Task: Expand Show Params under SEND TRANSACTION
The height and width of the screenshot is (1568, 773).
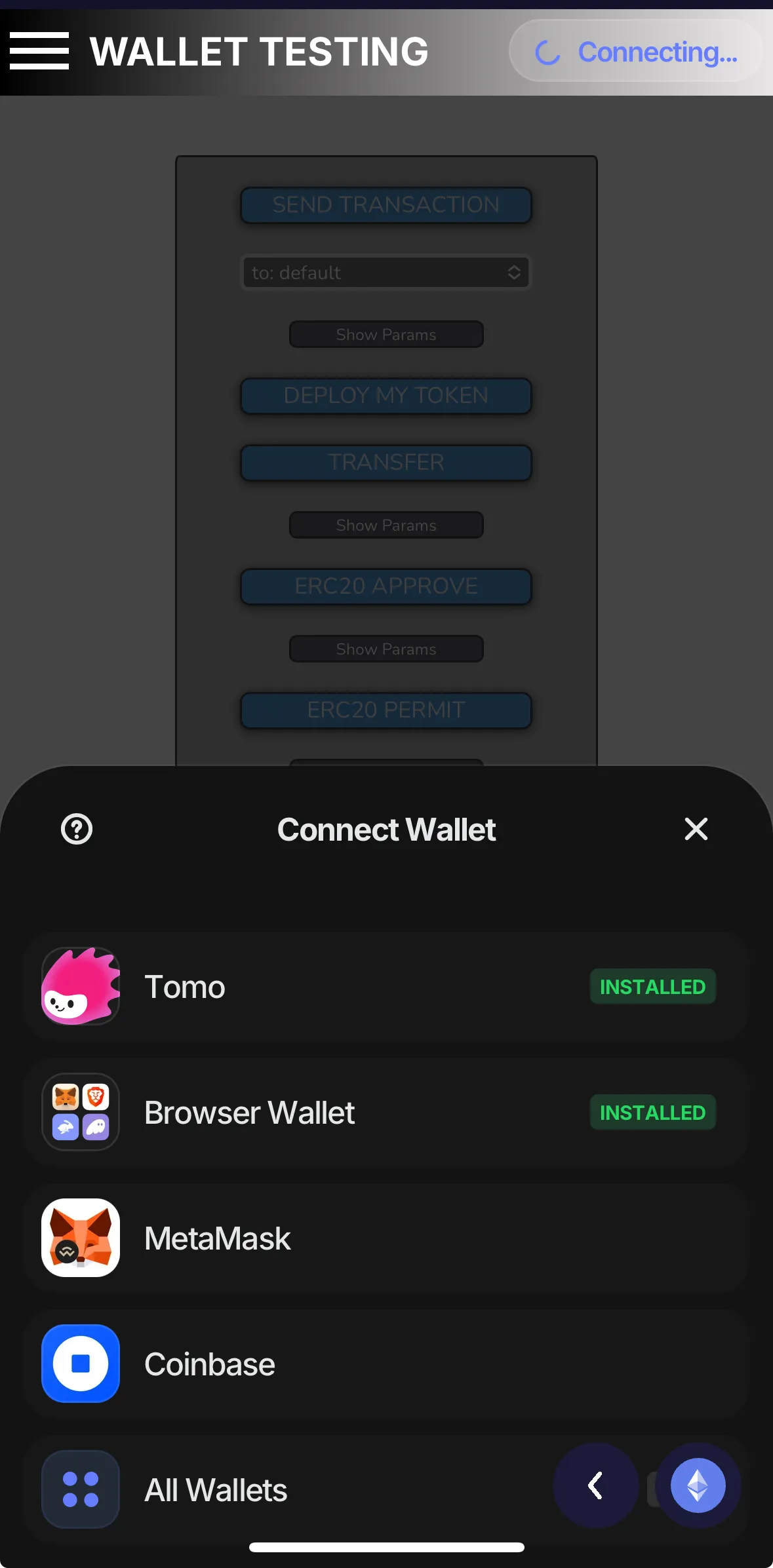Action: pos(386,334)
